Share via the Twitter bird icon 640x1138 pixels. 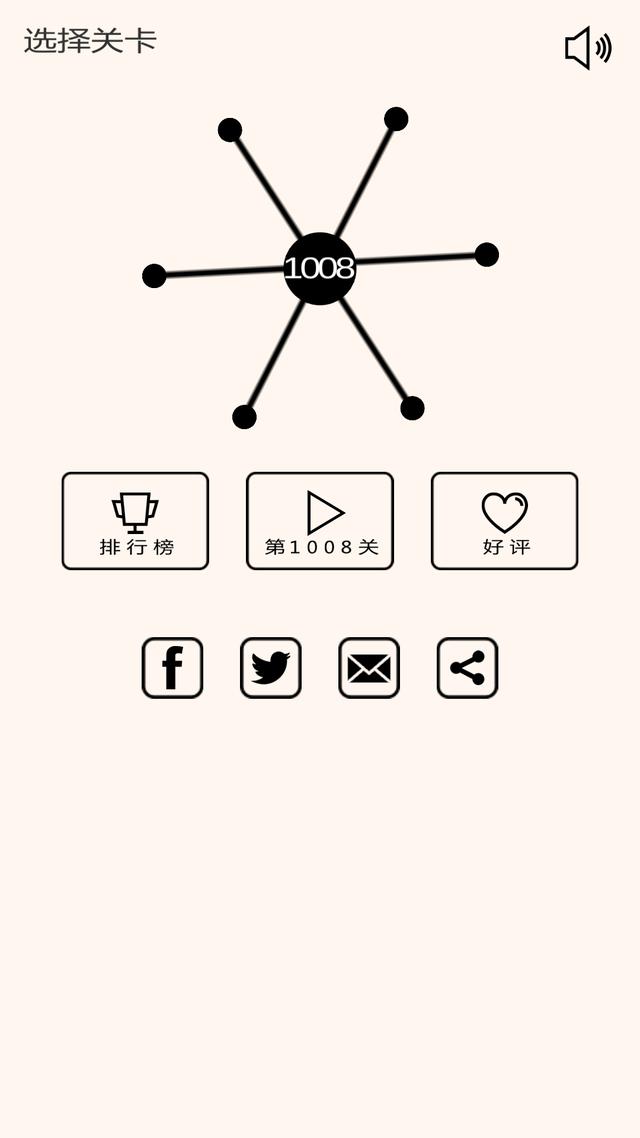[x=270, y=668]
